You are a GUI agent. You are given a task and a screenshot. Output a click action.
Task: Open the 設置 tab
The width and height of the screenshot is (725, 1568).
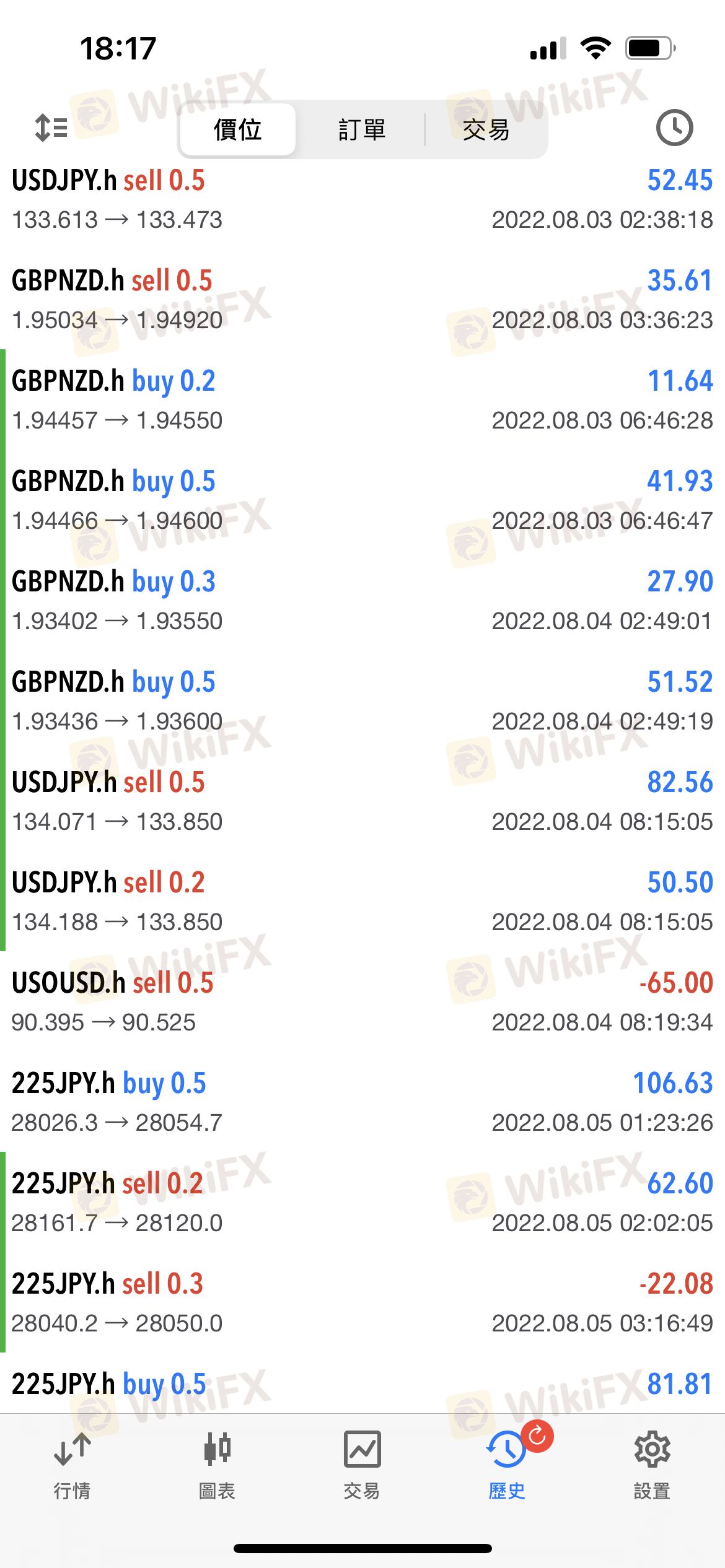(x=652, y=1465)
